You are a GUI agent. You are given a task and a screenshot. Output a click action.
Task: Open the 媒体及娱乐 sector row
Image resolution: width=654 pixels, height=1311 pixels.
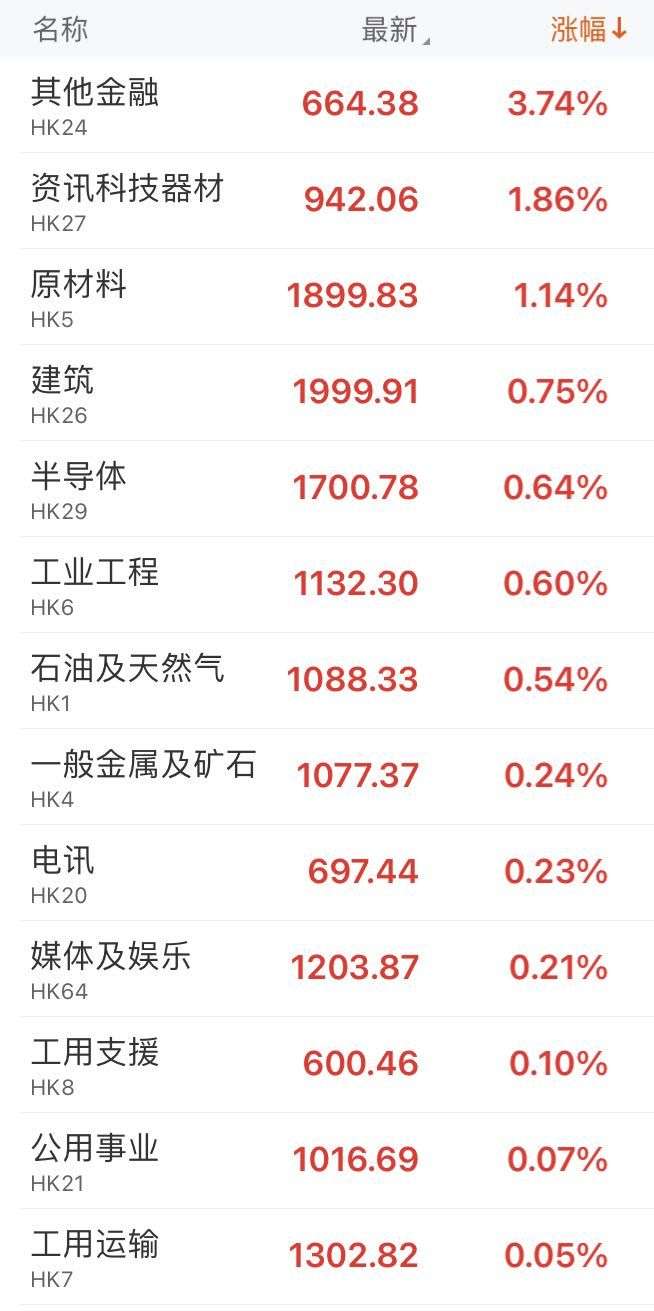327,968
